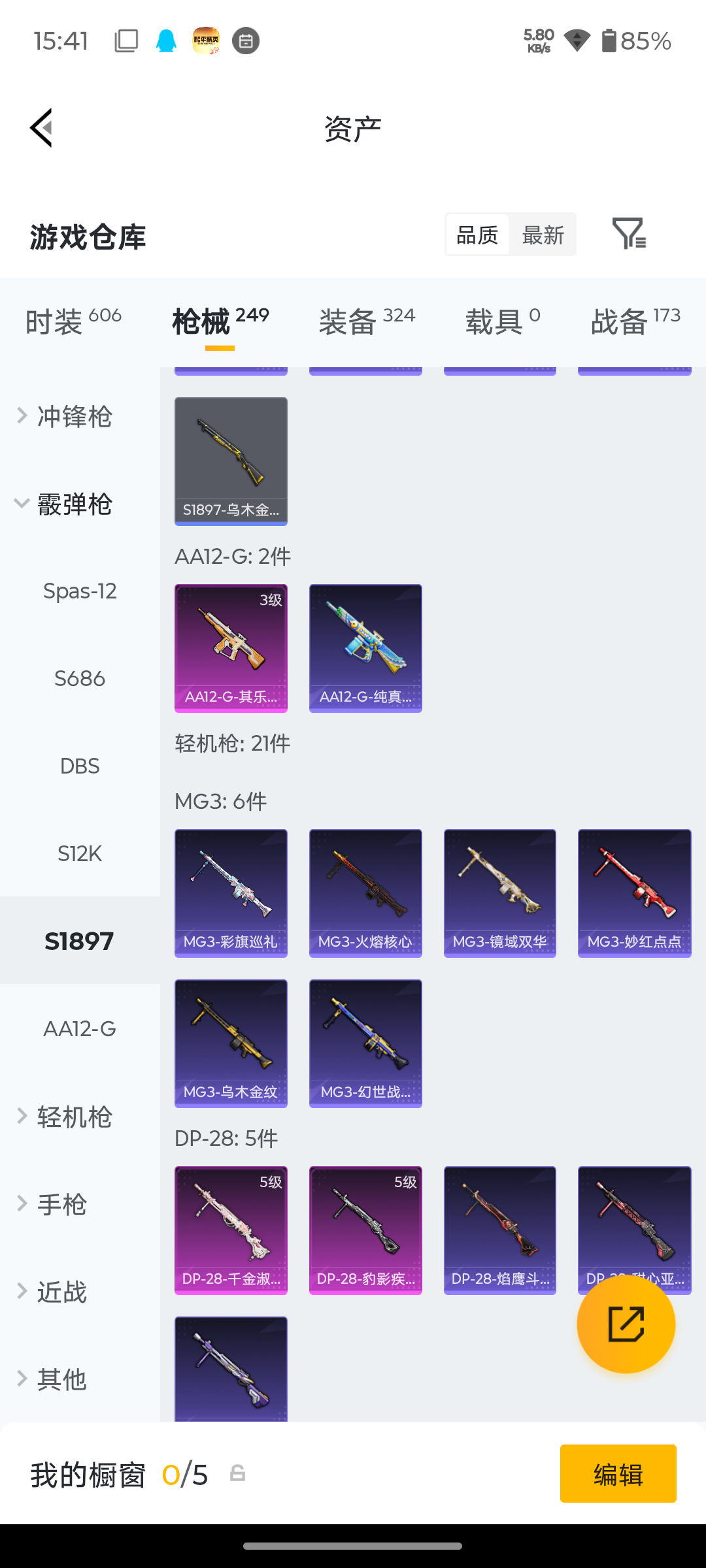Tap the orange share floating button
This screenshot has width=706, height=1568.
click(x=626, y=1324)
